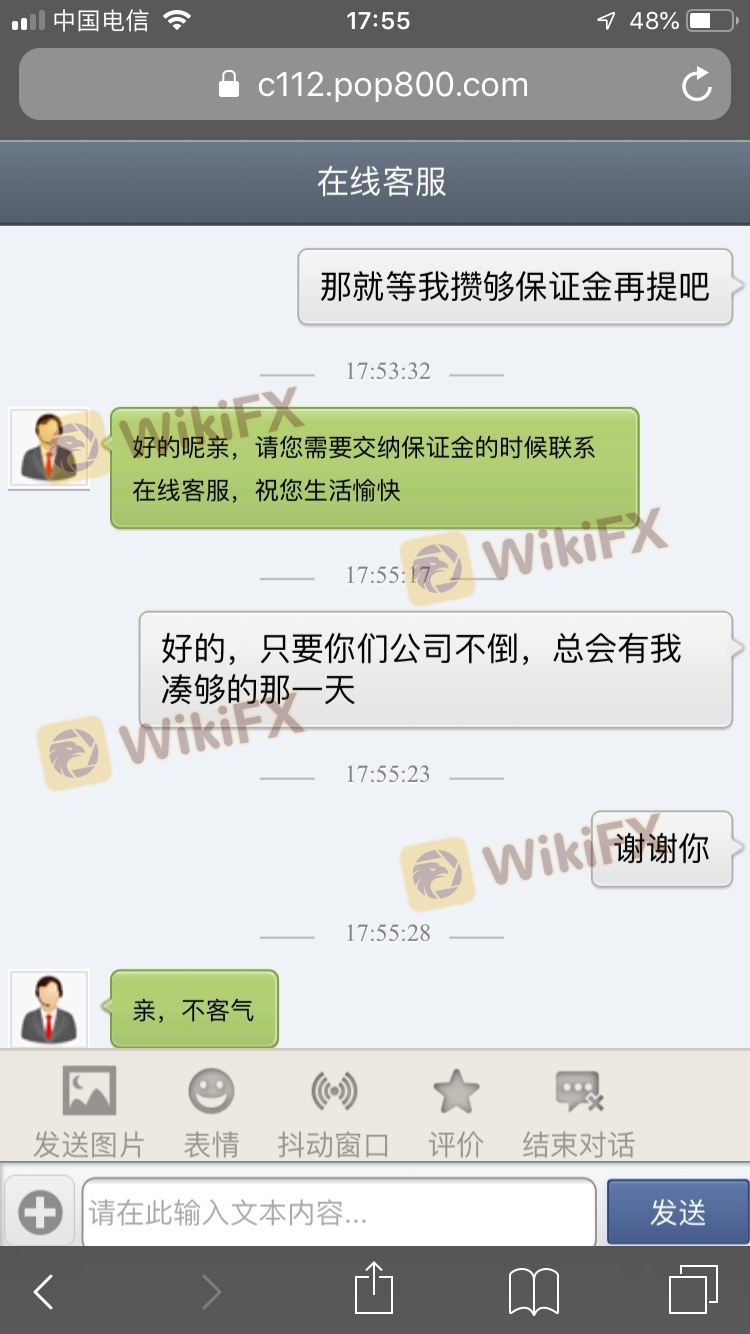Tap the c112.pop800.com address bar
The height and width of the screenshot is (1334, 750).
(374, 85)
